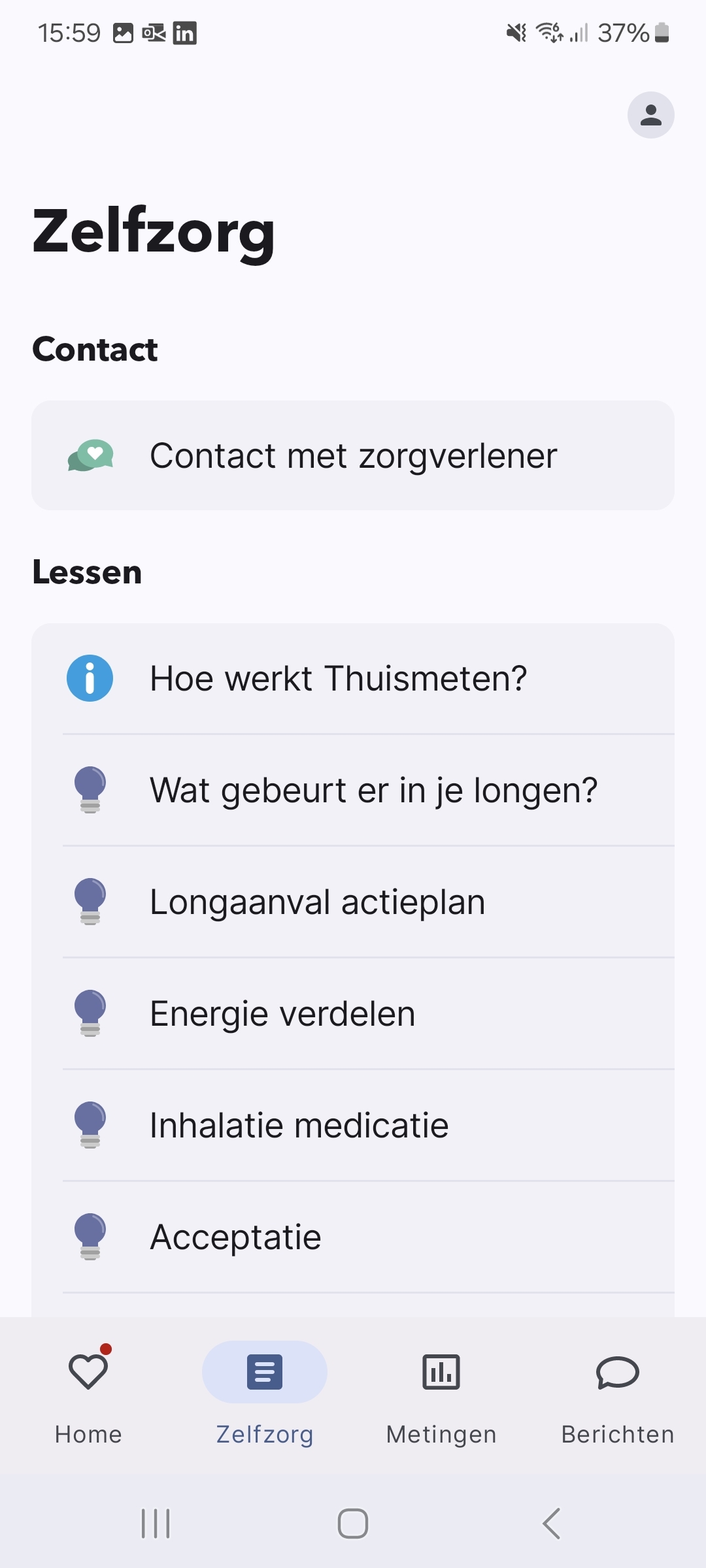Screen dimensions: 706x1568
Task: View the Inhalatie medicatie lesson
Action: pyautogui.click(x=353, y=1125)
